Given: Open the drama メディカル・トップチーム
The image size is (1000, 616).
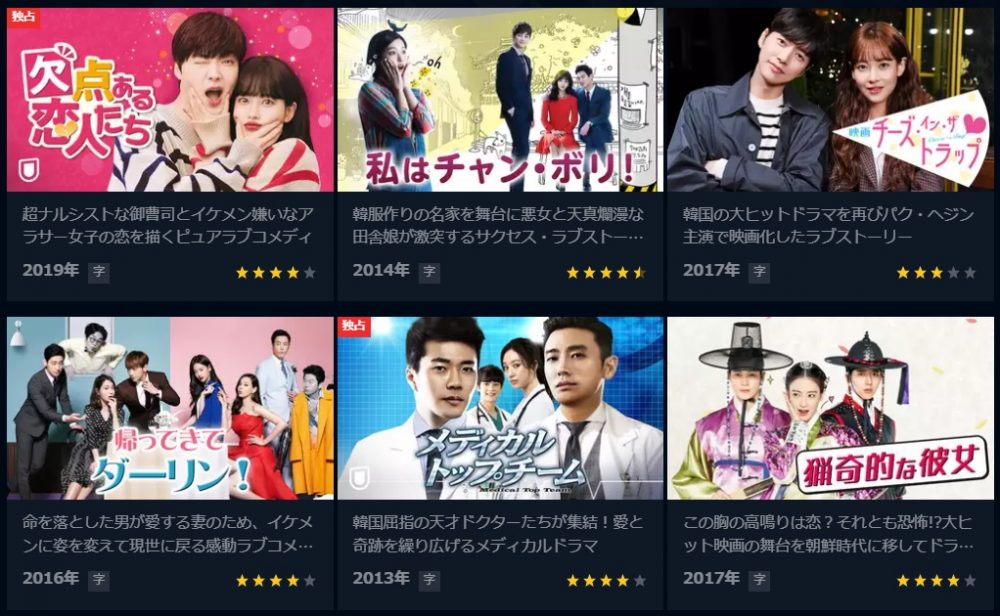Looking at the screenshot, I should click(500, 408).
